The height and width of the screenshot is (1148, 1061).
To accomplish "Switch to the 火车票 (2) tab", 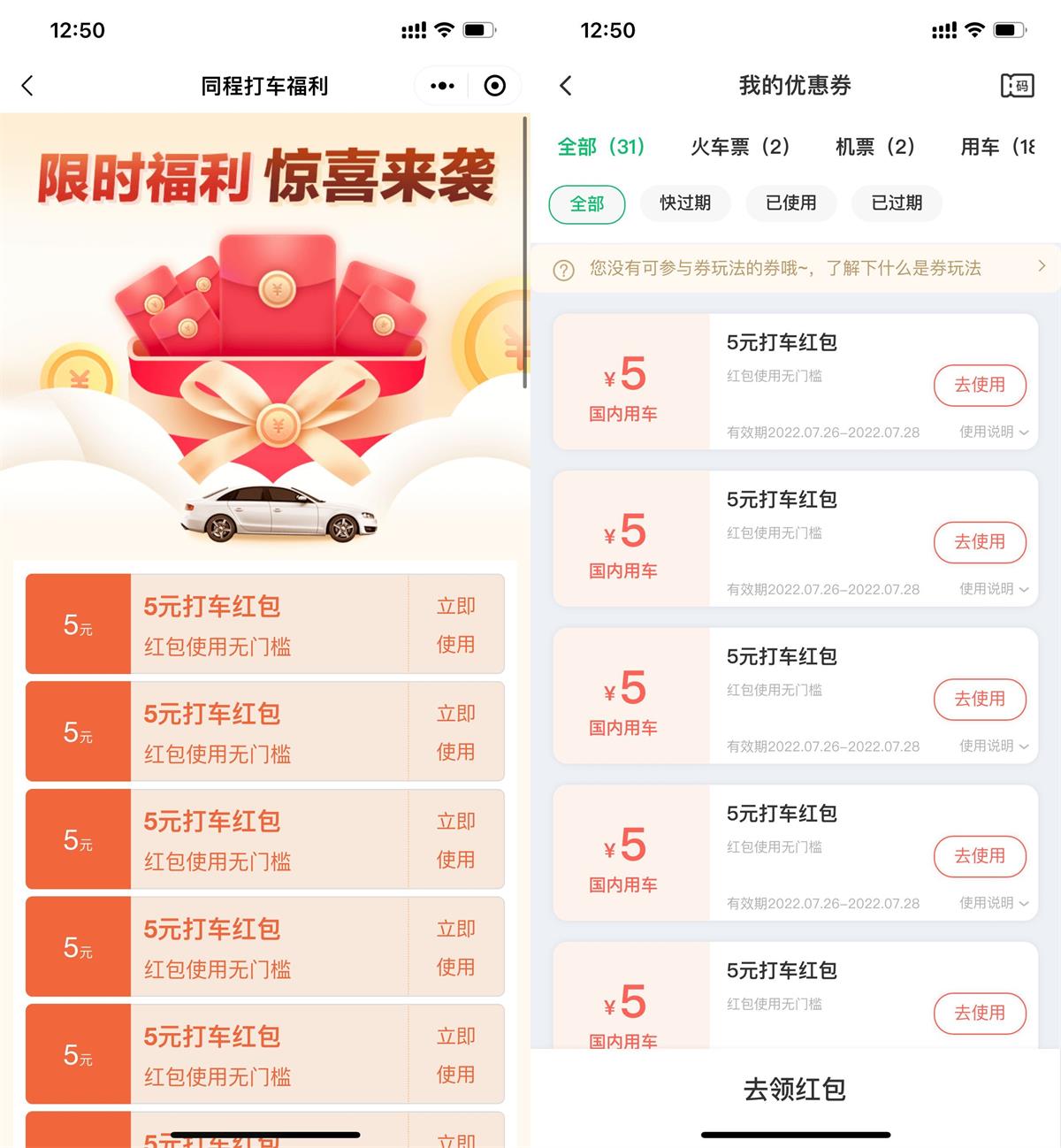I will pos(739,147).
